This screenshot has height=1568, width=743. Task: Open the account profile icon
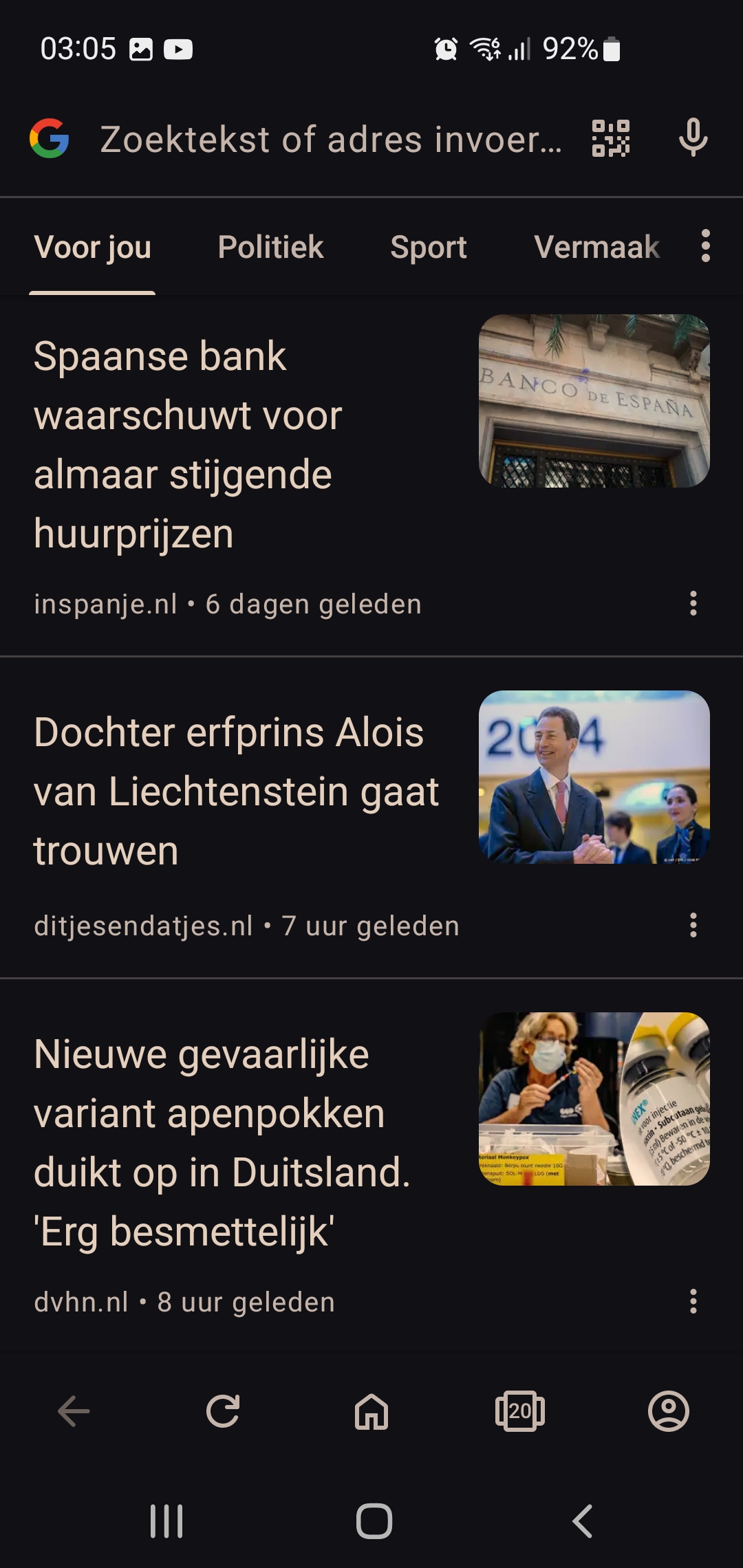tap(669, 1412)
